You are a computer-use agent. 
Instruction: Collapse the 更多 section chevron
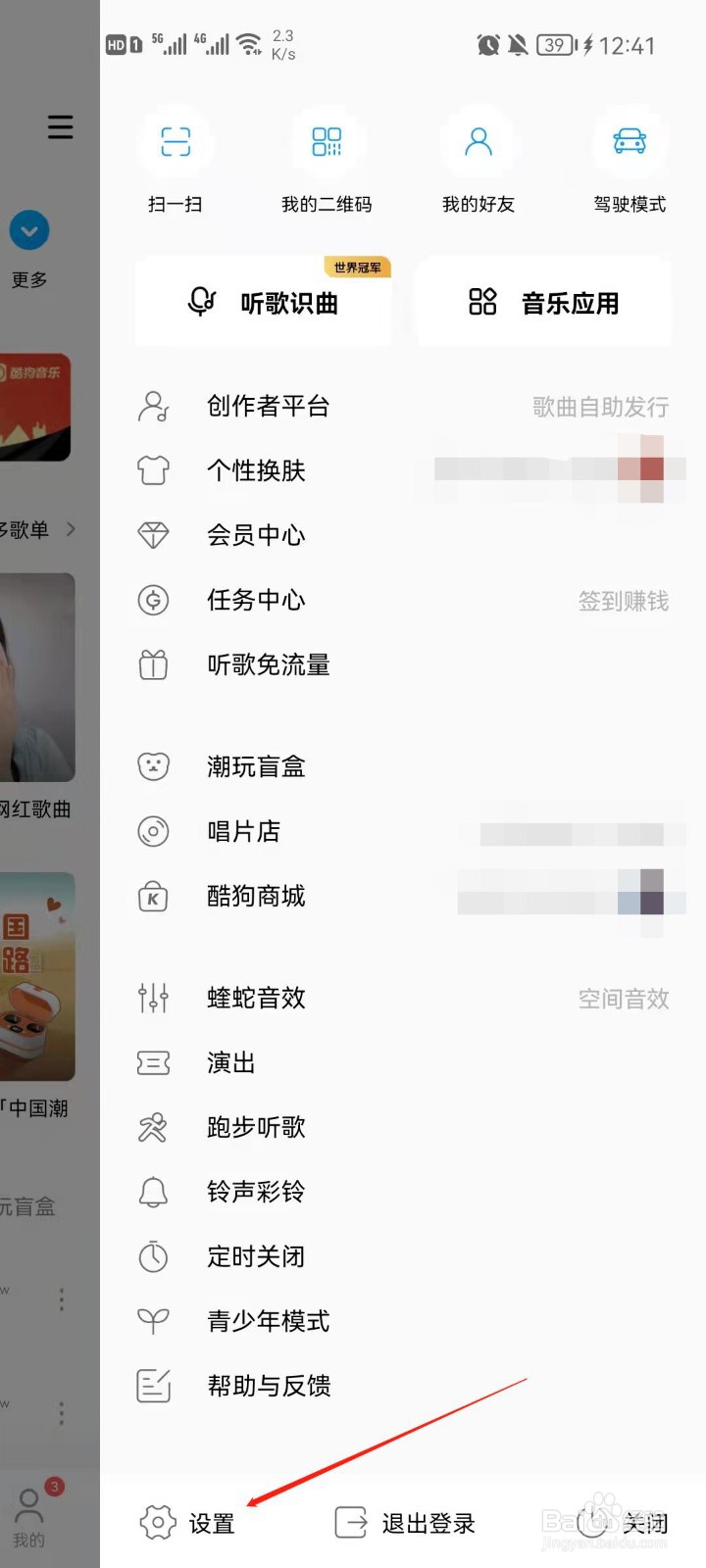tap(29, 229)
